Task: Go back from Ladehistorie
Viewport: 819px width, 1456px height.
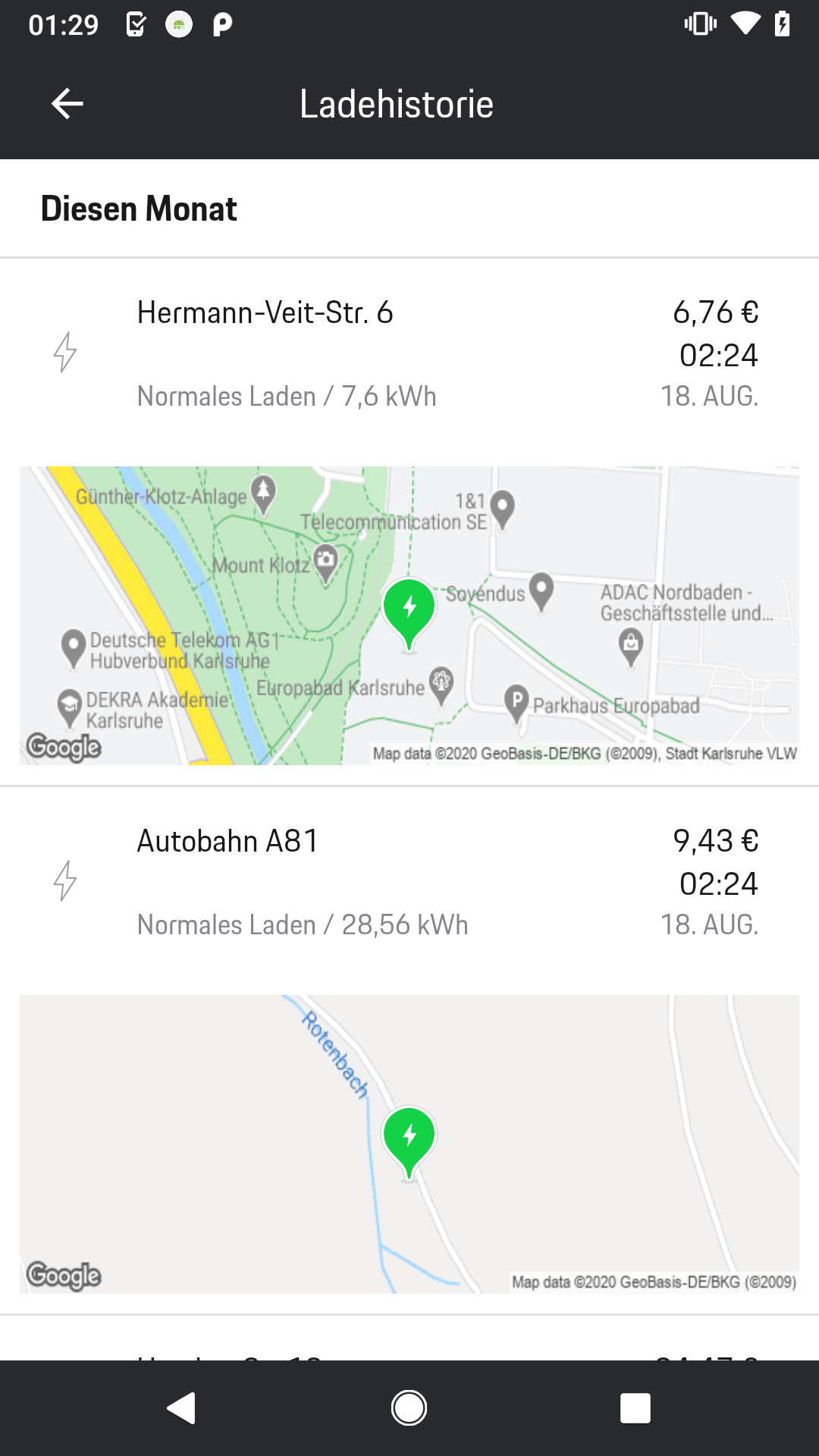Action: pos(67,104)
